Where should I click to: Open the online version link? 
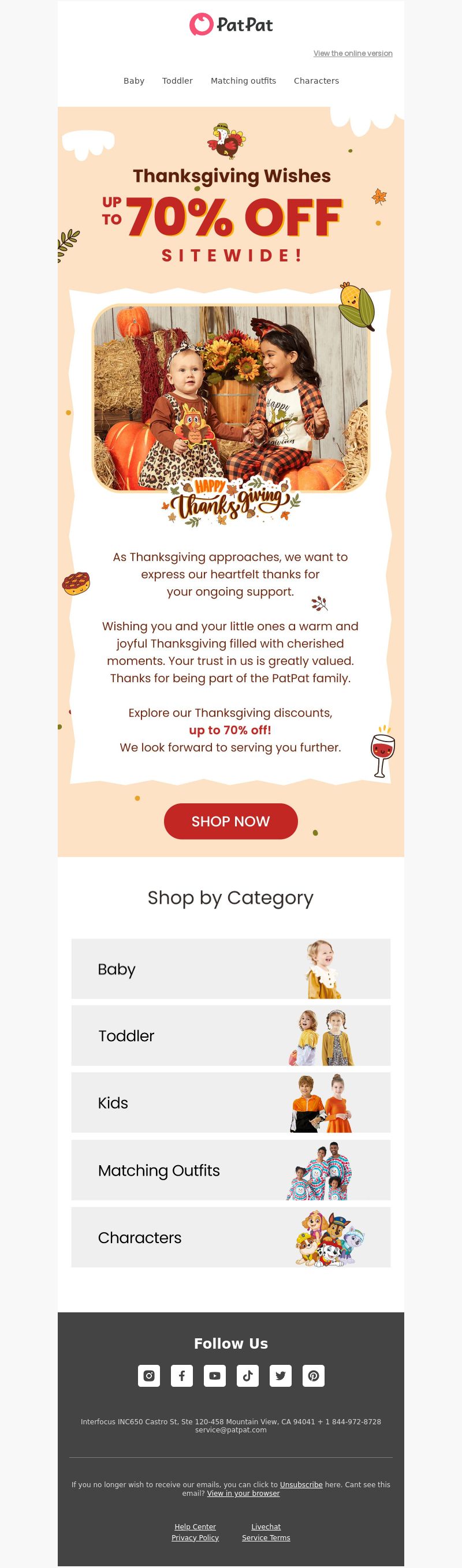tap(352, 54)
